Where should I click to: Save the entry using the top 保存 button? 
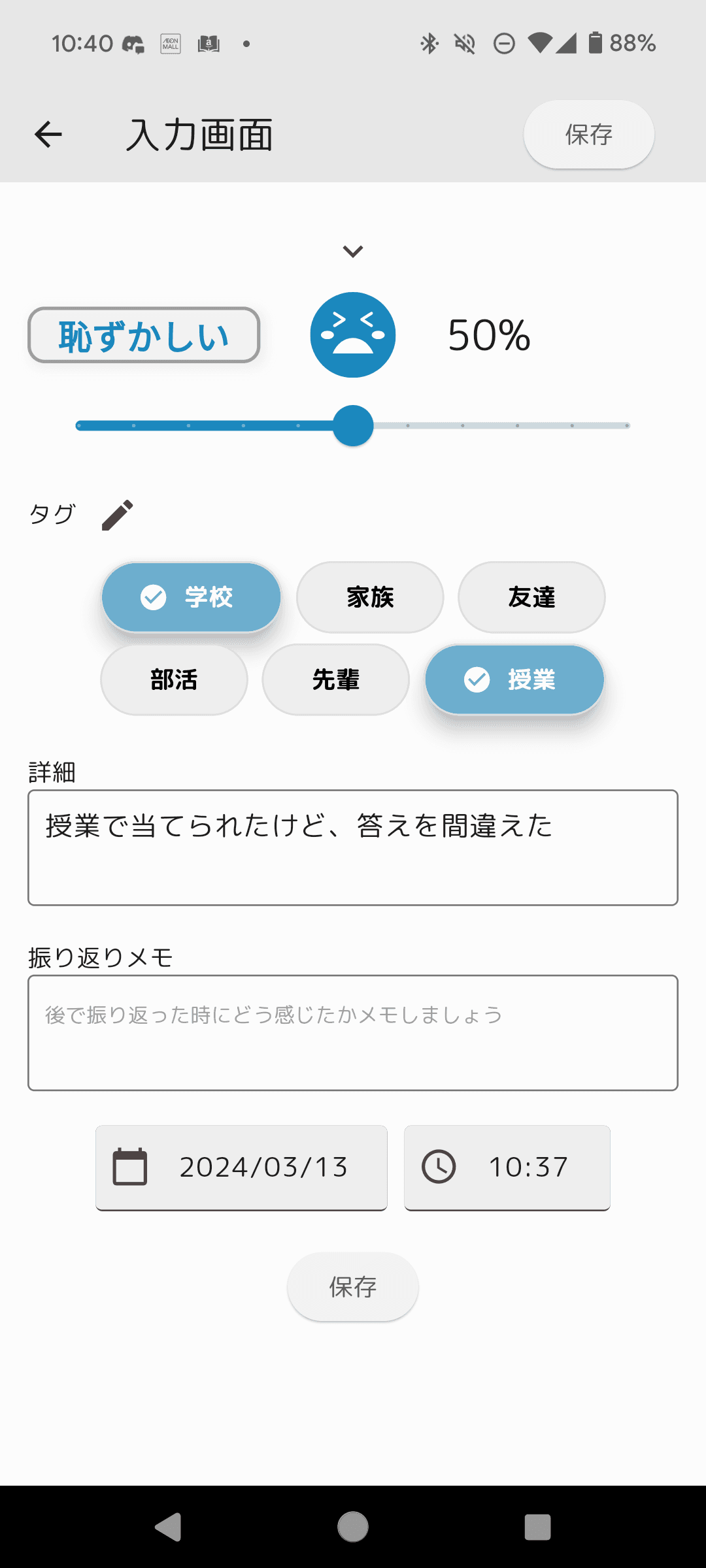[588, 135]
